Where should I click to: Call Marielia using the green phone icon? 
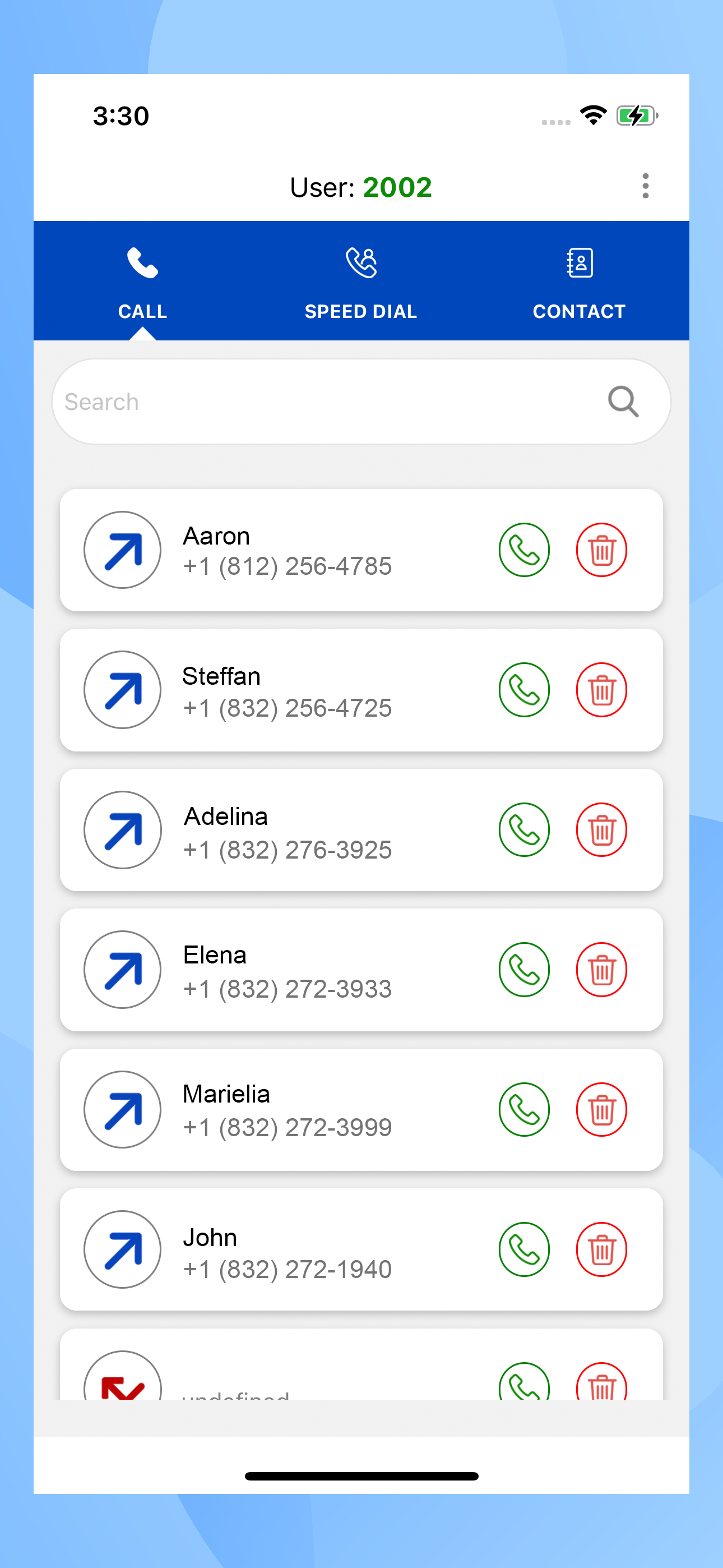524,1110
